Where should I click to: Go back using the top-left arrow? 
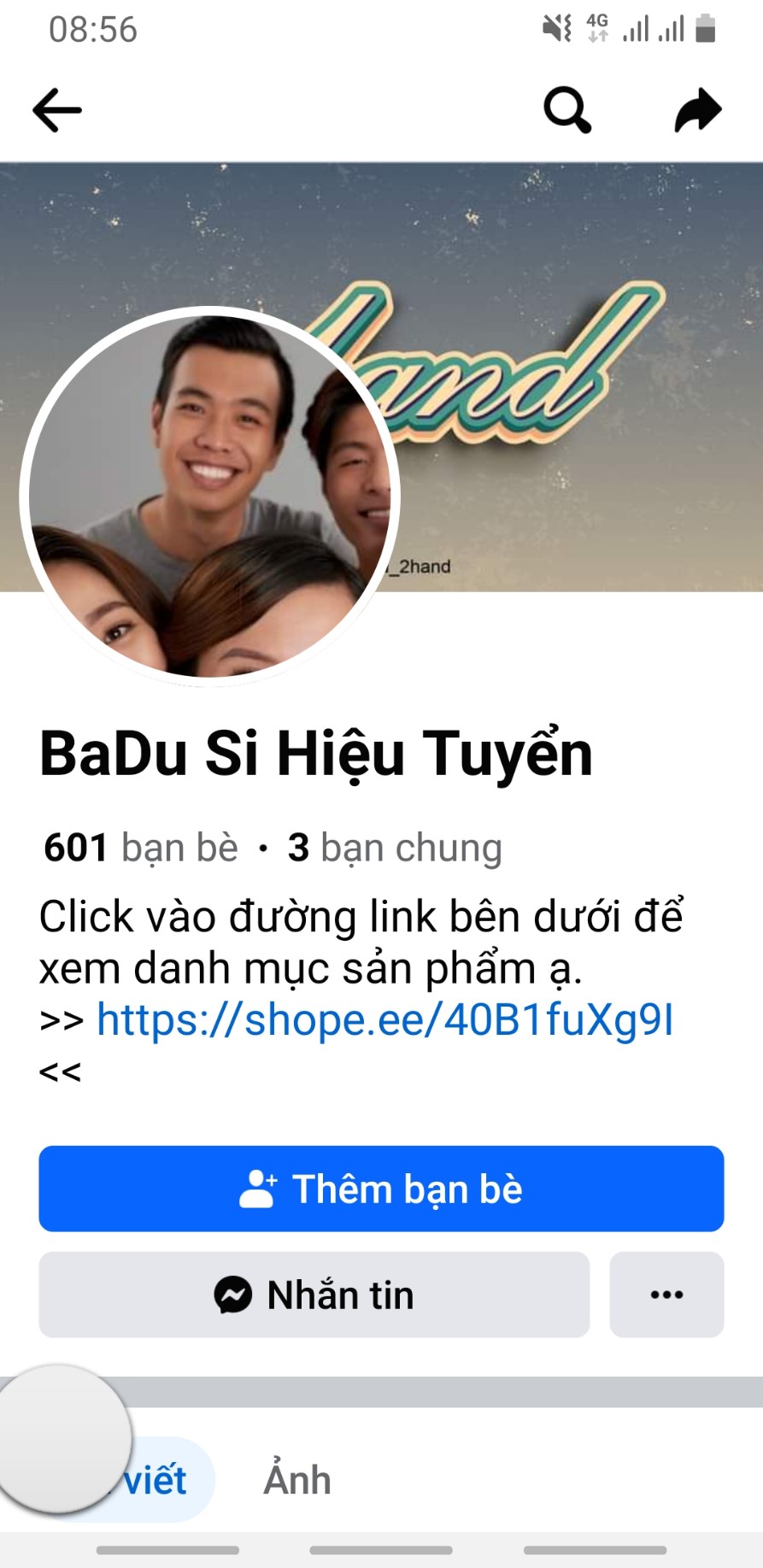[57, 110]
